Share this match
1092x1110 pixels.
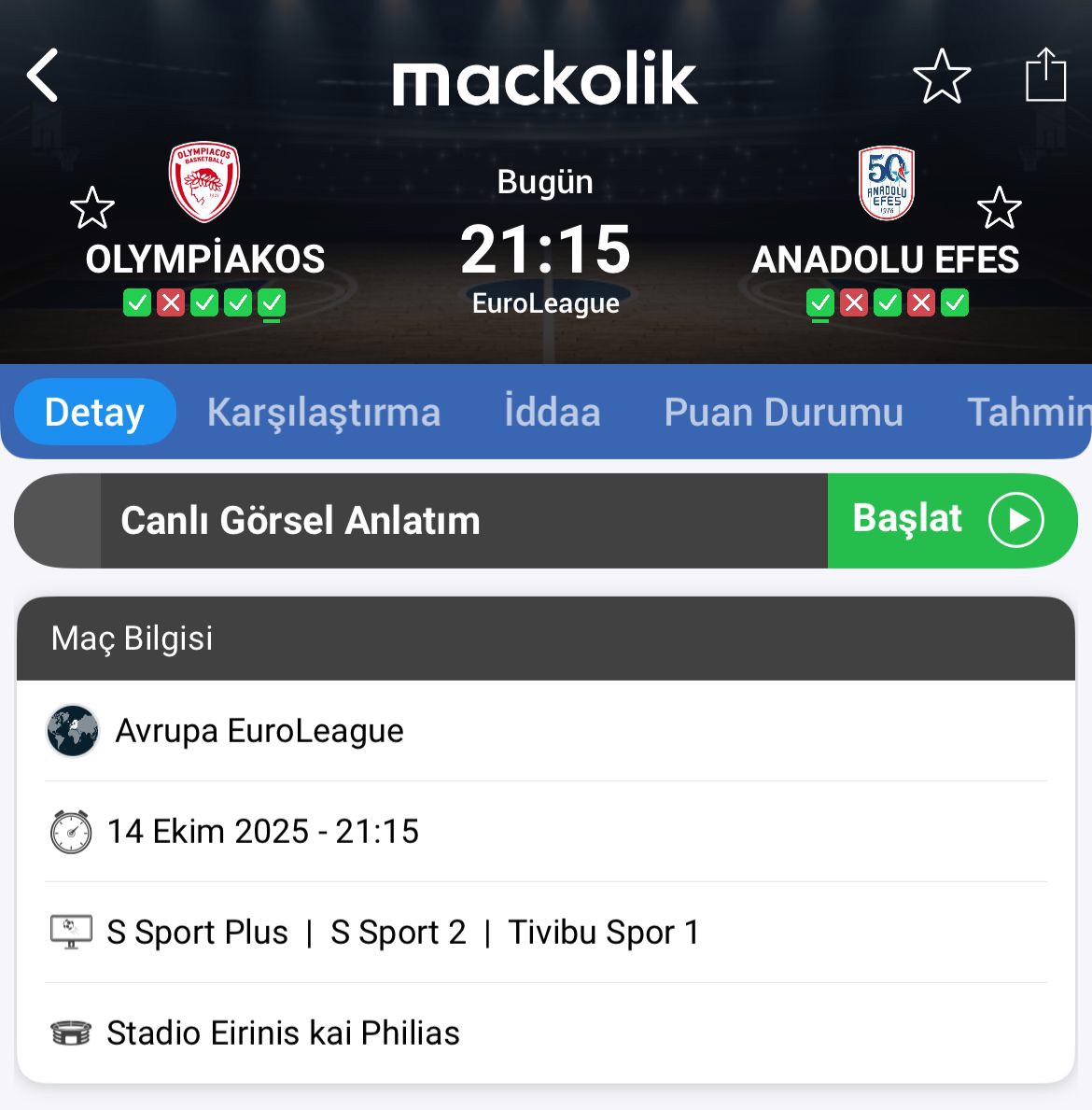click(x=1044, y=76)
